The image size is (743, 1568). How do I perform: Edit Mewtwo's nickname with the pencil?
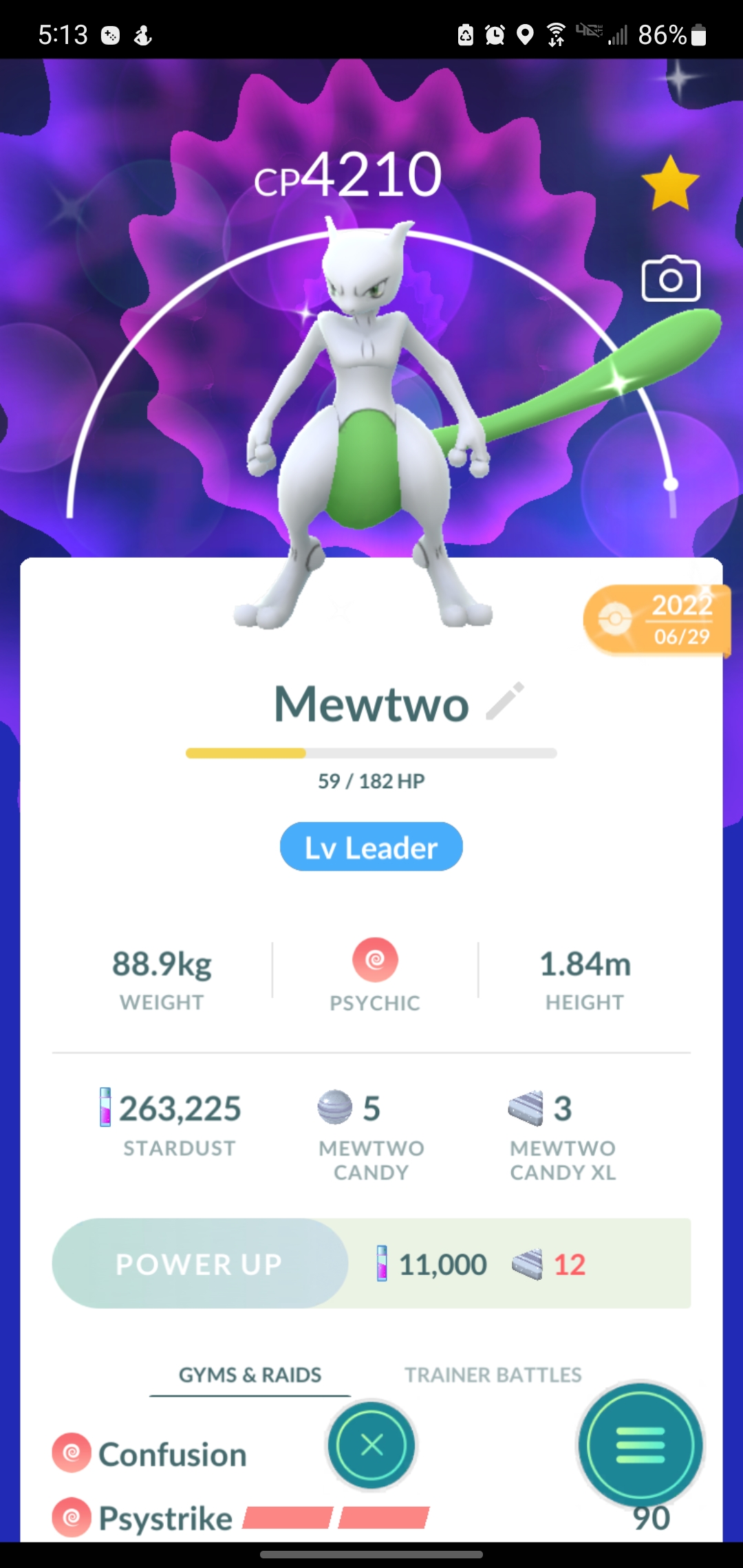pyautogui.click(x=505, y=701)
